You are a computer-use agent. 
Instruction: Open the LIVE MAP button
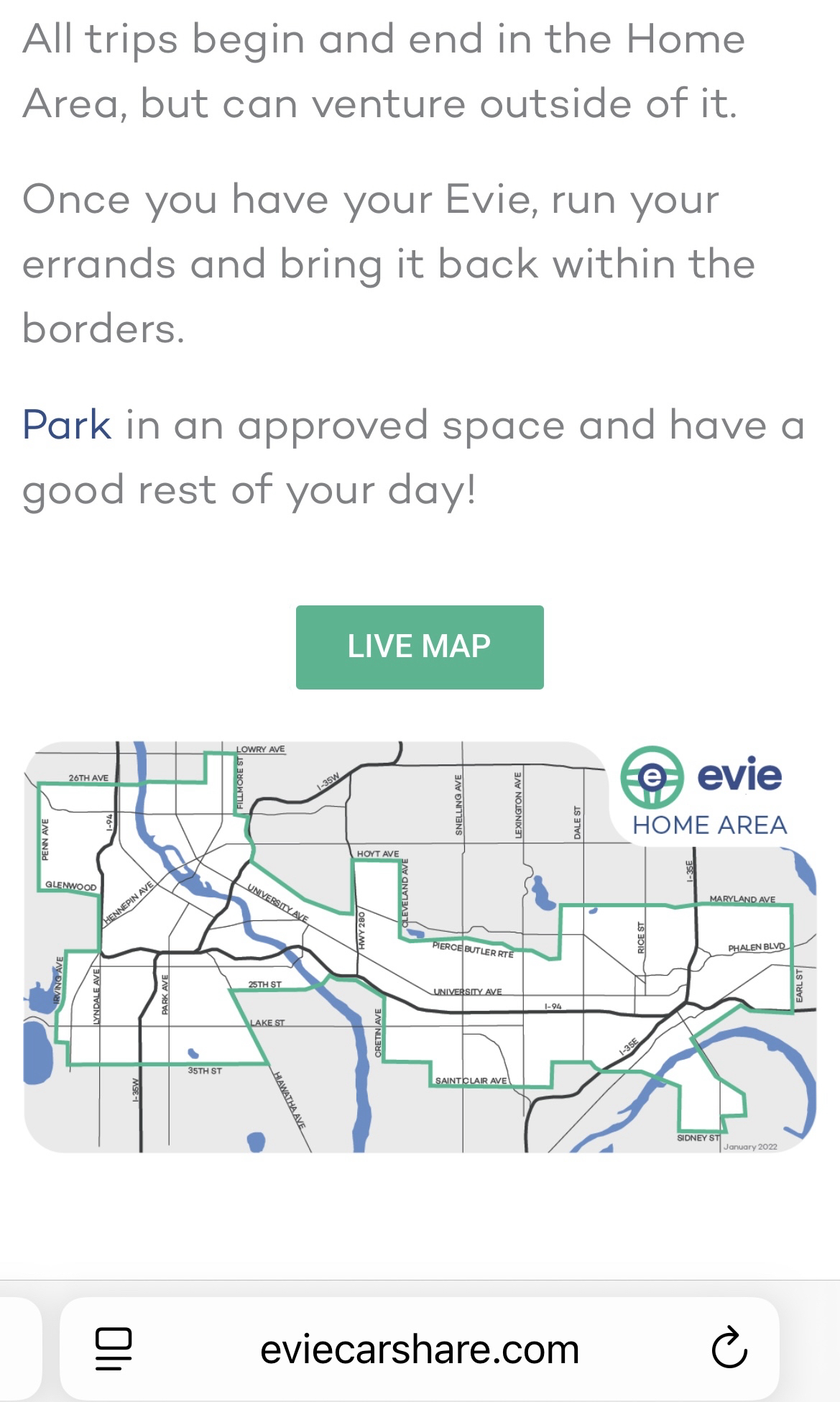420,646
